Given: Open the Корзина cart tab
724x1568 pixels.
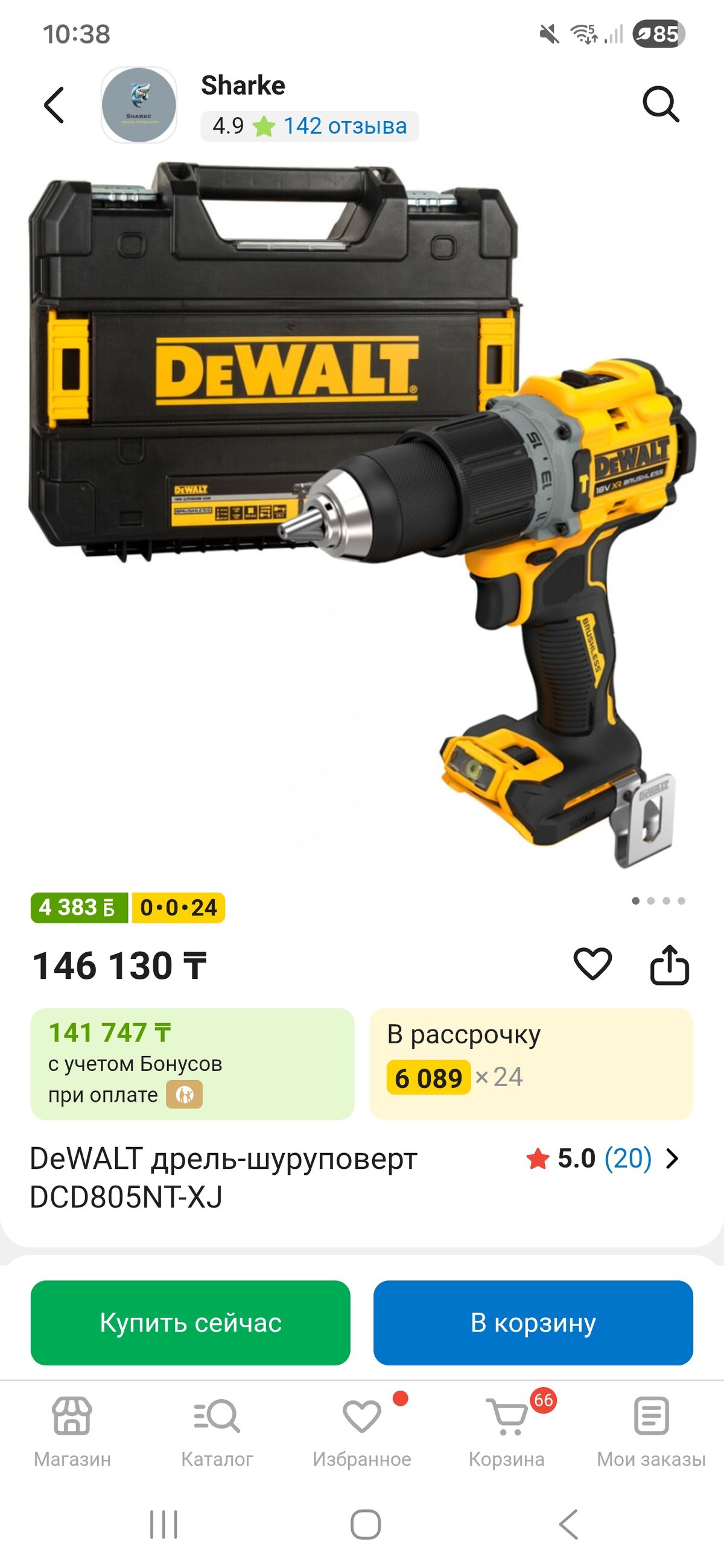Looking at the screenshot, I should [507, 1432].
